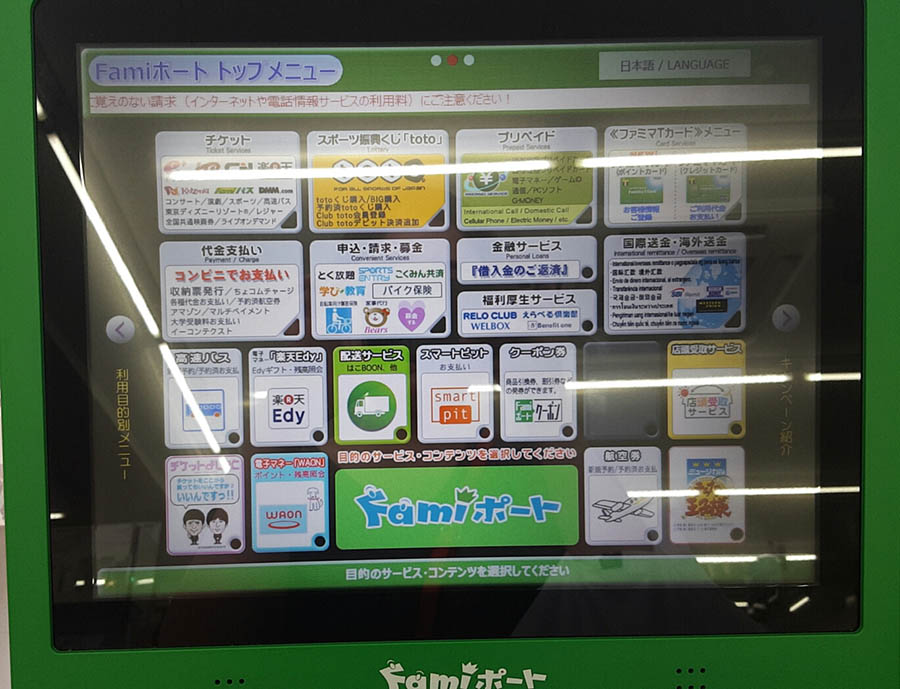Viewport: 900px width, 689px height.
Task: Open the 店頭受取サービス pickup tile
Action: pyautogui.click(x=706, y=389)
